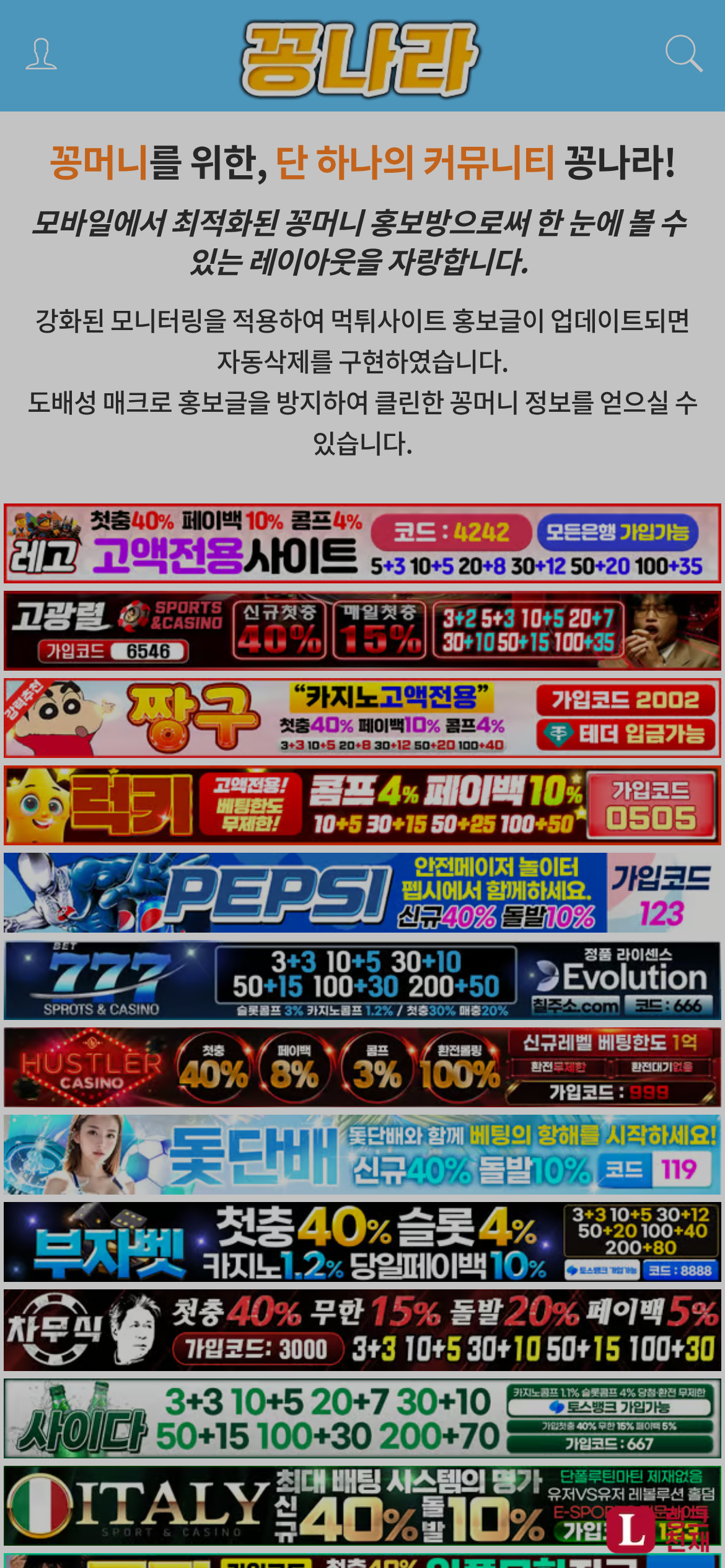The image size is (725, 1568).
Task: Open the 고광렬 Sports & Casino banner
Action: tap(362, 630)
